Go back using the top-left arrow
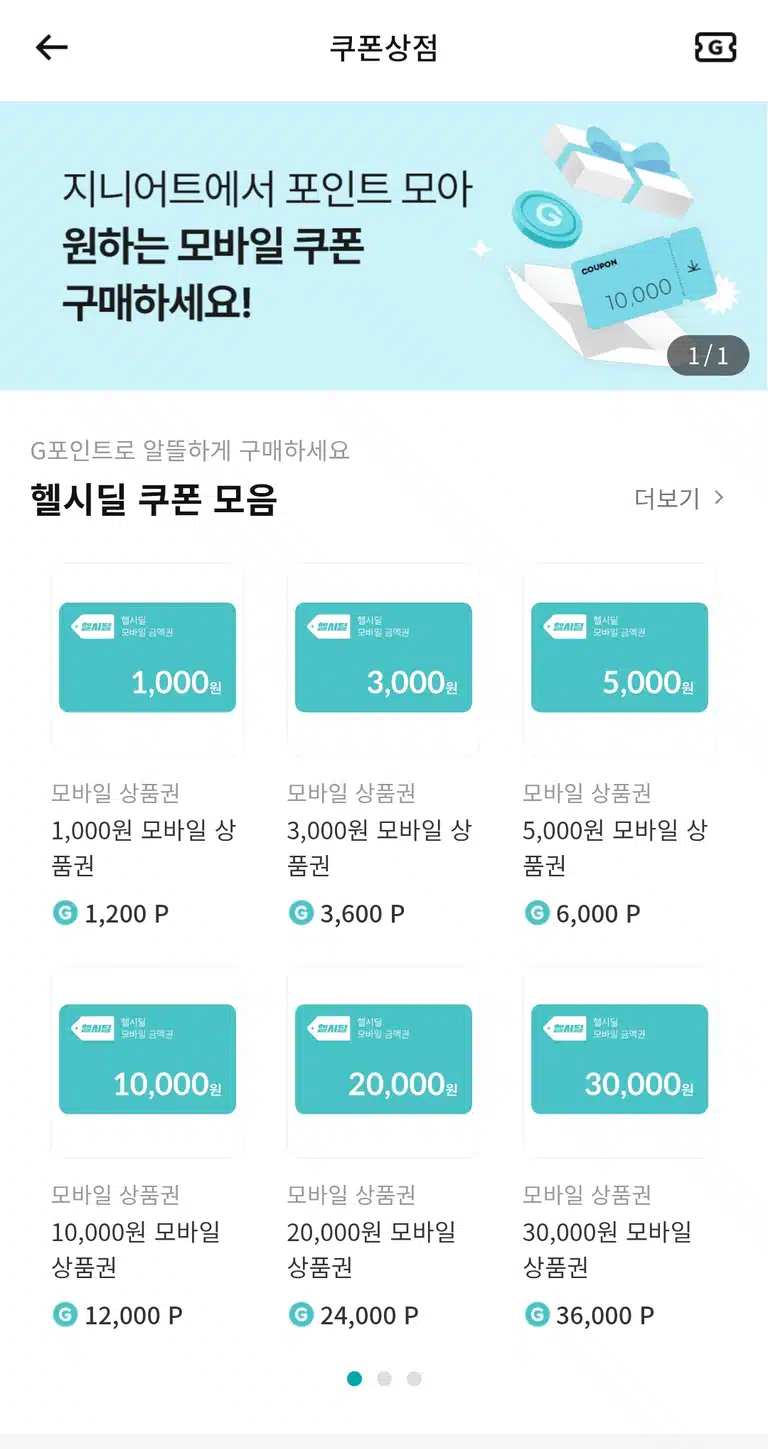Image resolution: width=768 pixels, height=1449 pixels. (51, 47)
